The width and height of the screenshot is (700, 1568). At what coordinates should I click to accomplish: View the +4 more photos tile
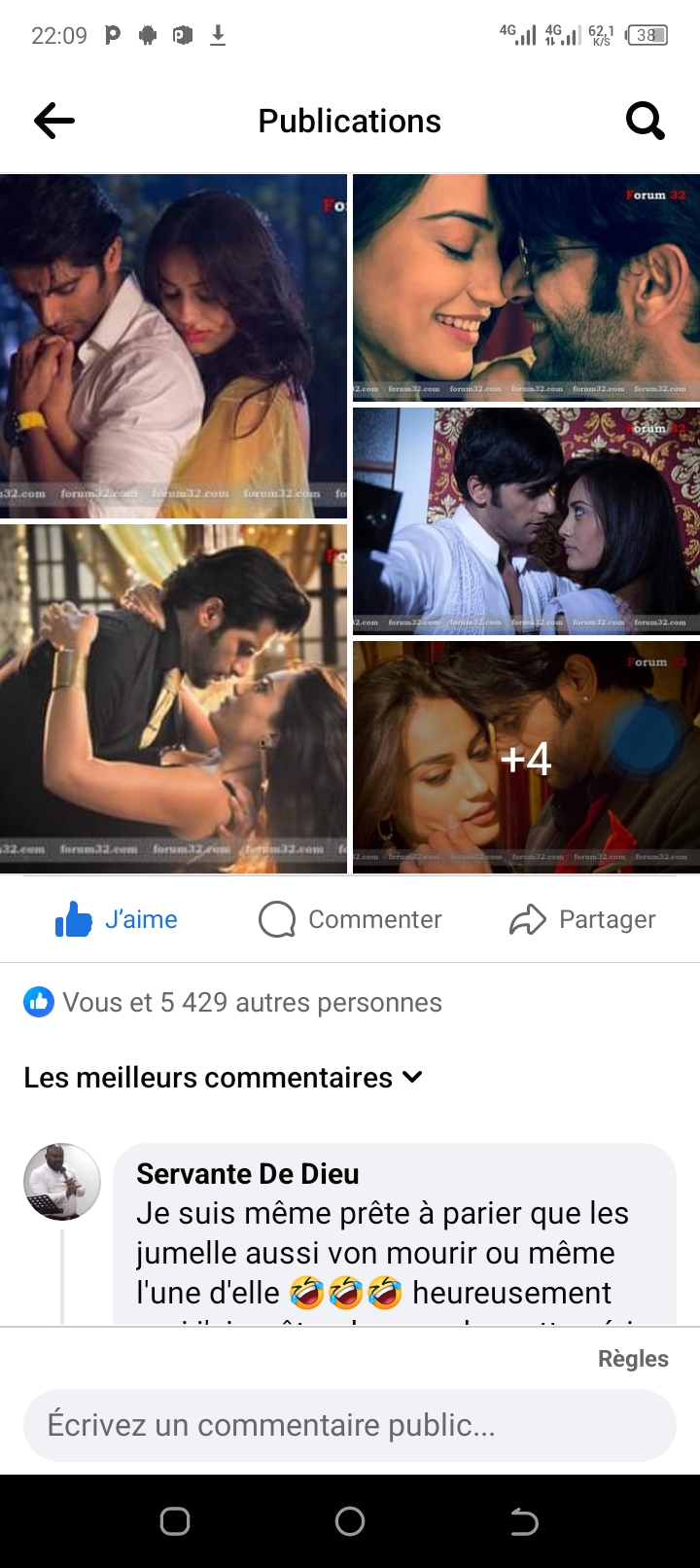coord(526,758)
